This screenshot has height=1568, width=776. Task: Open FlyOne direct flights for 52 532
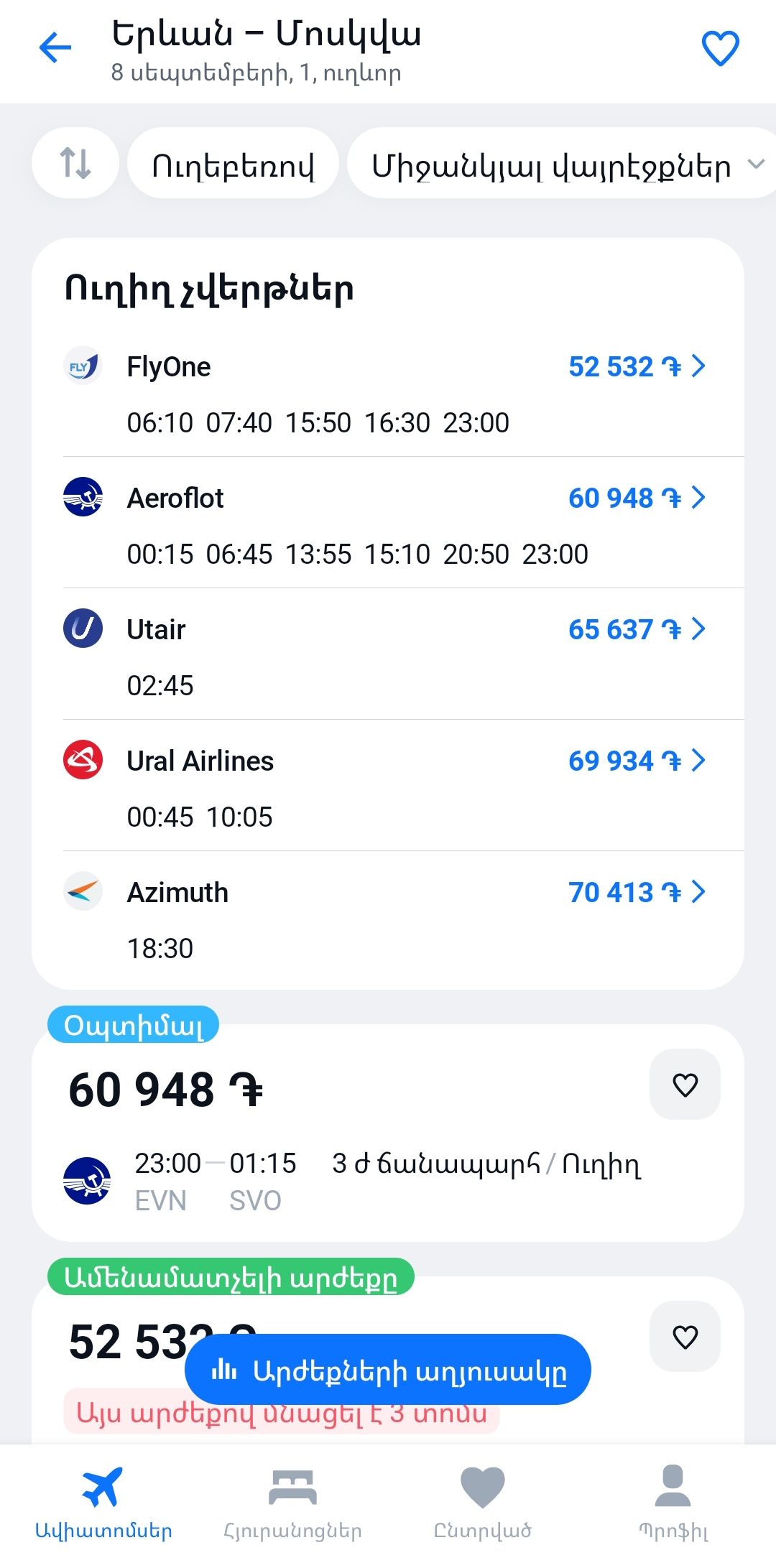[x=635, y=367]
